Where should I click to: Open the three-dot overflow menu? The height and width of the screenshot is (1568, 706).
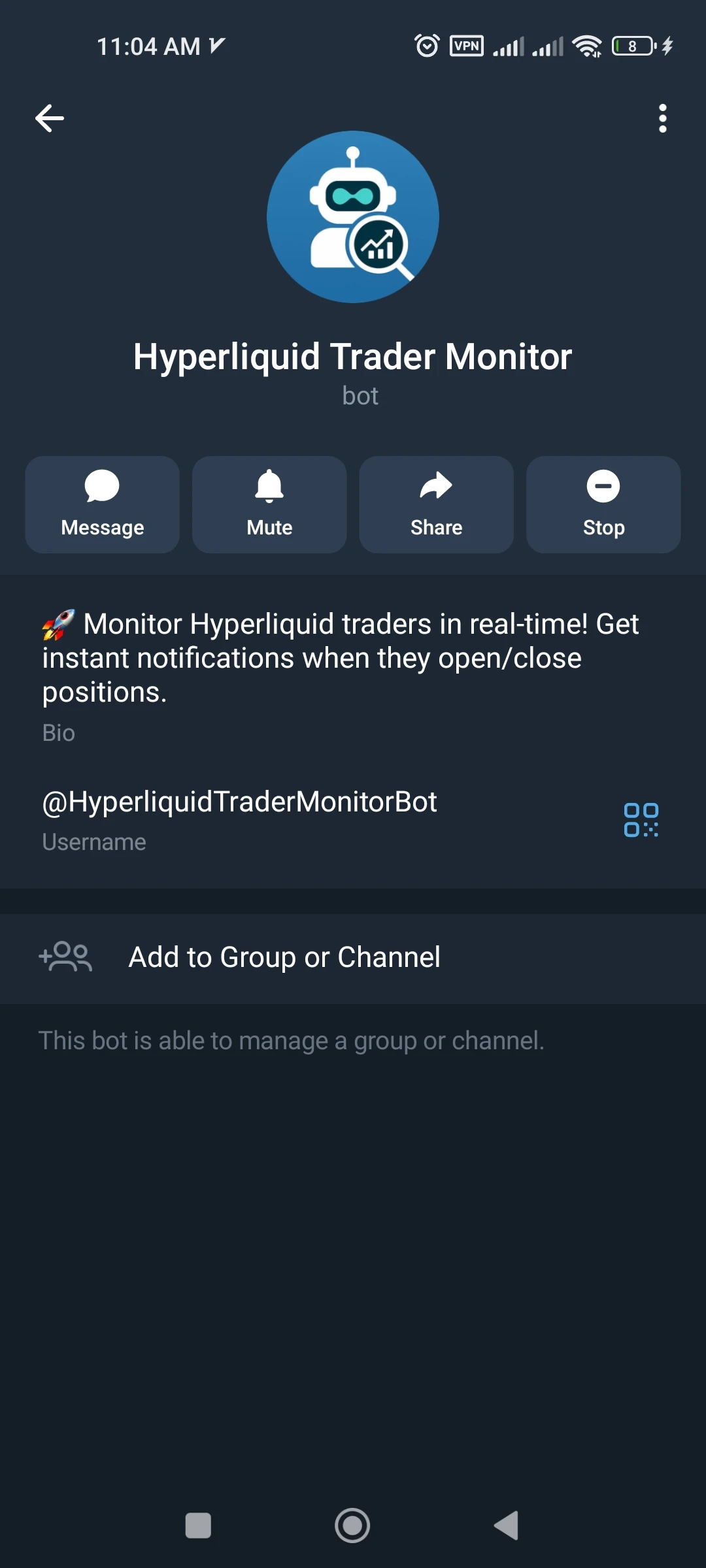(662, 118)
